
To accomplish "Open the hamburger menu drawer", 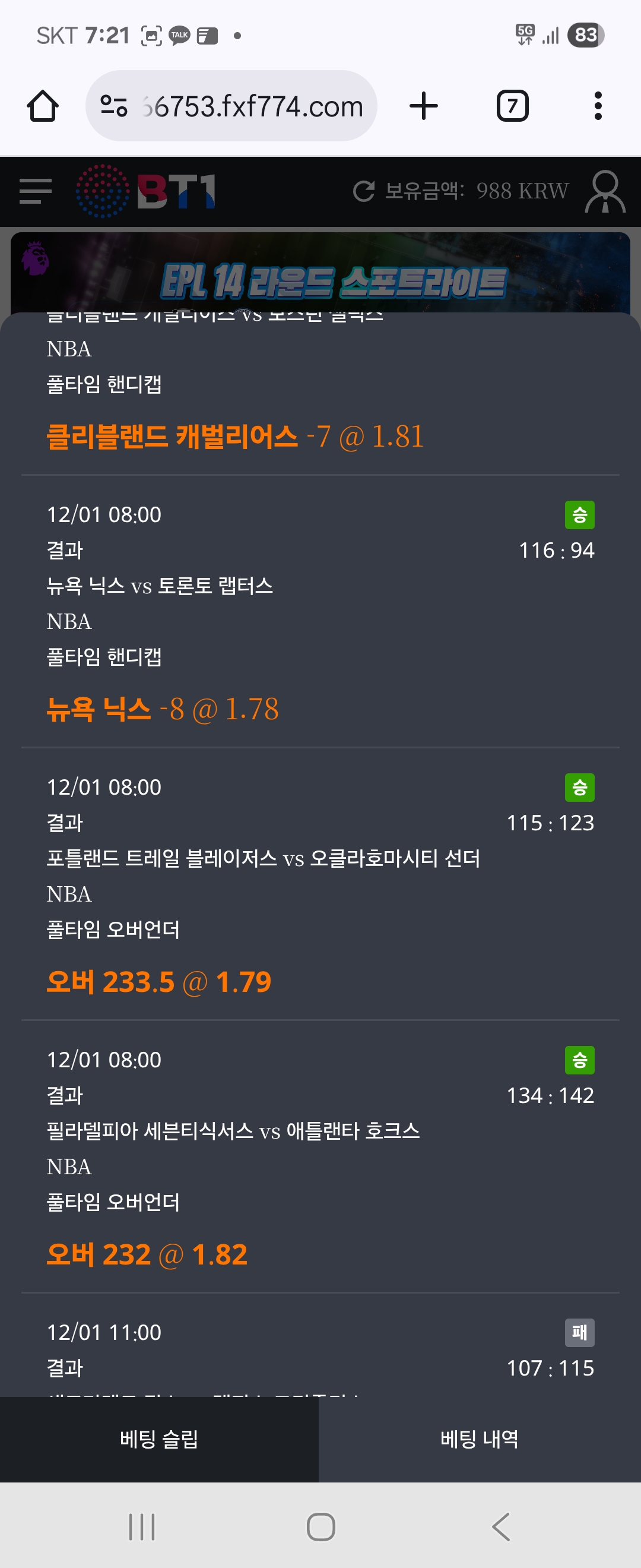I will coord(35,191).
